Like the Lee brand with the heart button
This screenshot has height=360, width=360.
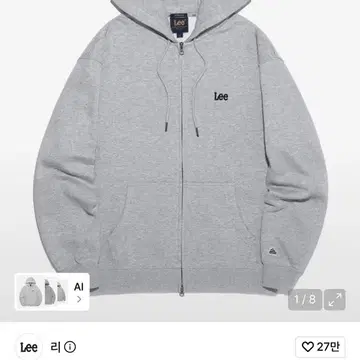(x=320, y=347)
